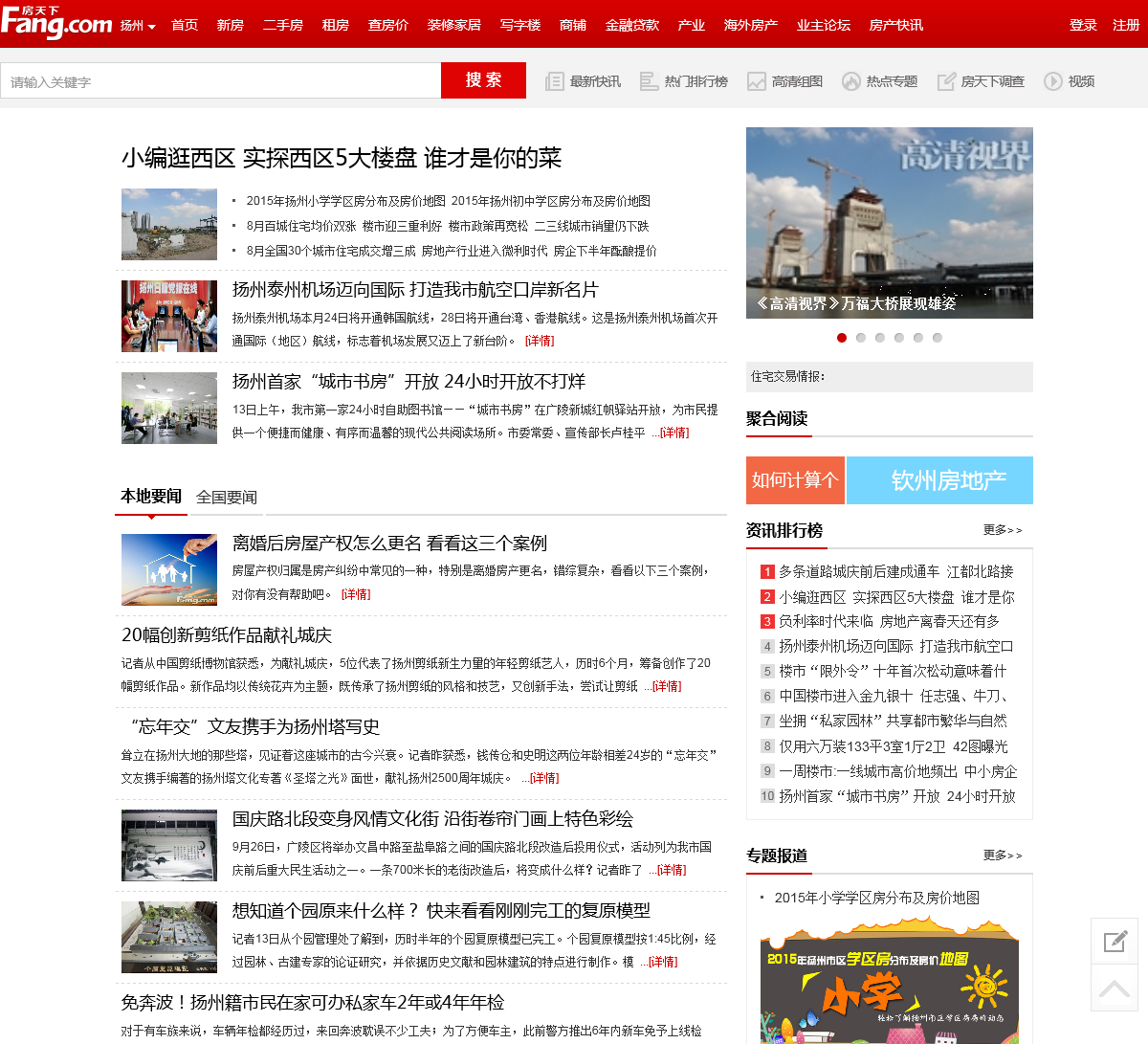The image size is (1148, 1044).
Task: Tap 登录 to sign in
Action: (1083, 25)
